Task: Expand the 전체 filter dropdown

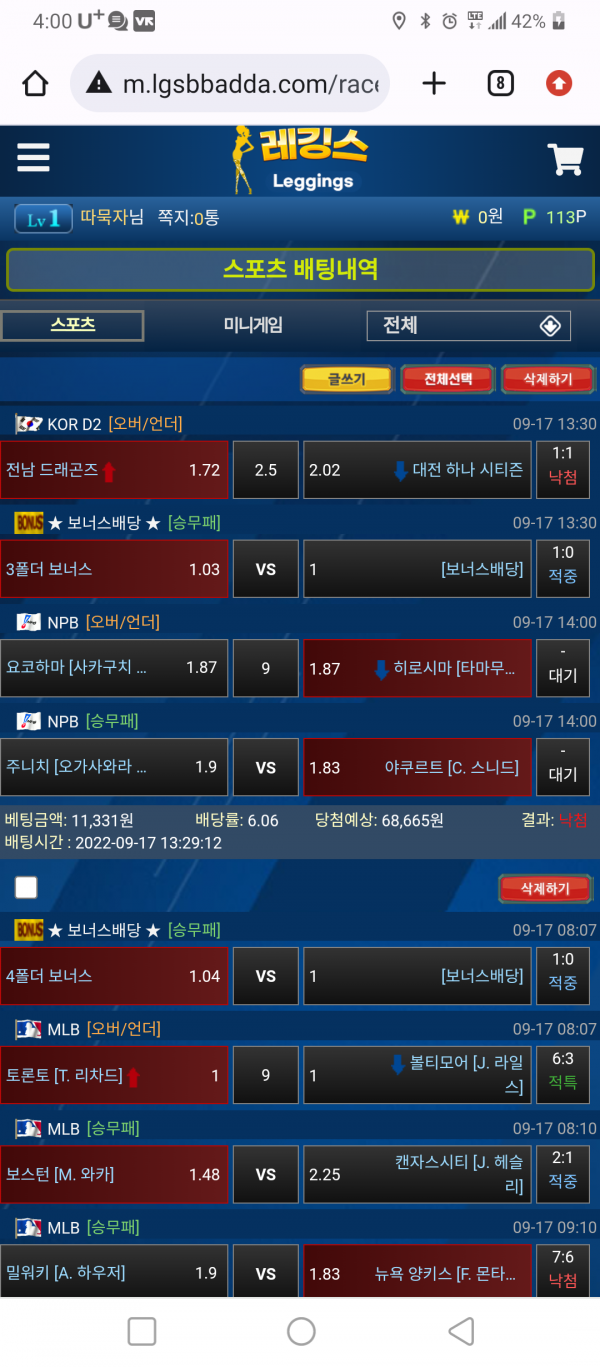Action: coord(469,326)
